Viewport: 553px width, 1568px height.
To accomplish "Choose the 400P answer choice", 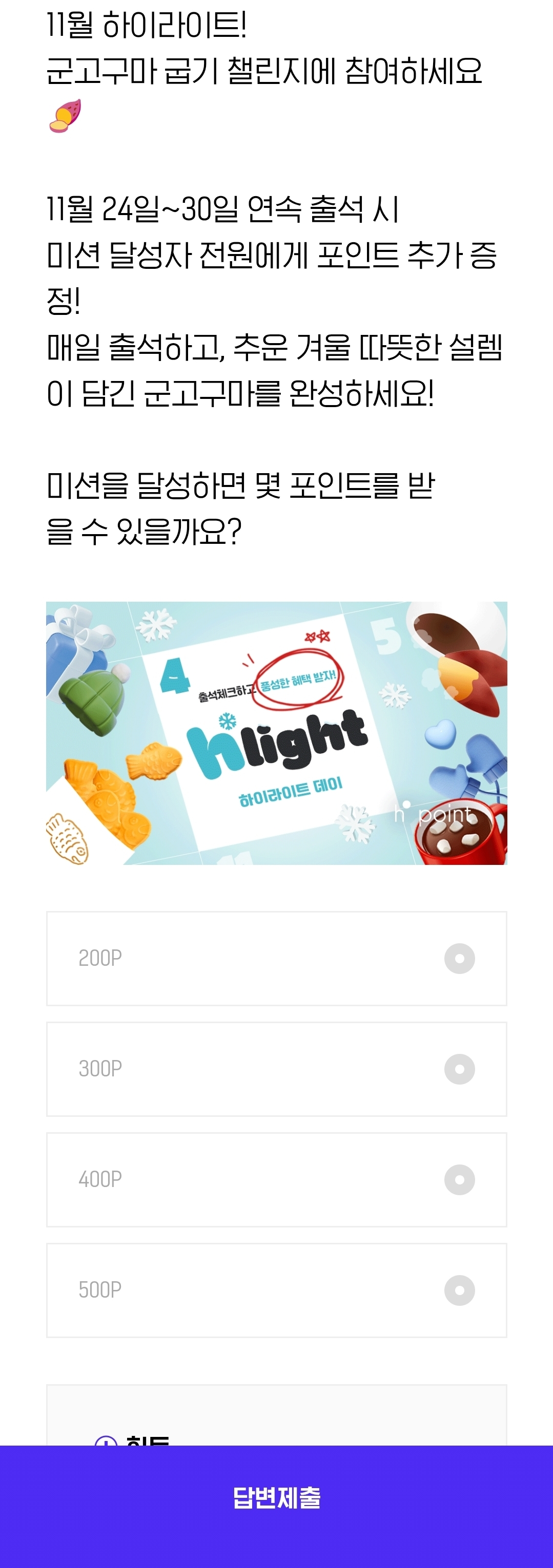I will click(277, 1178).
